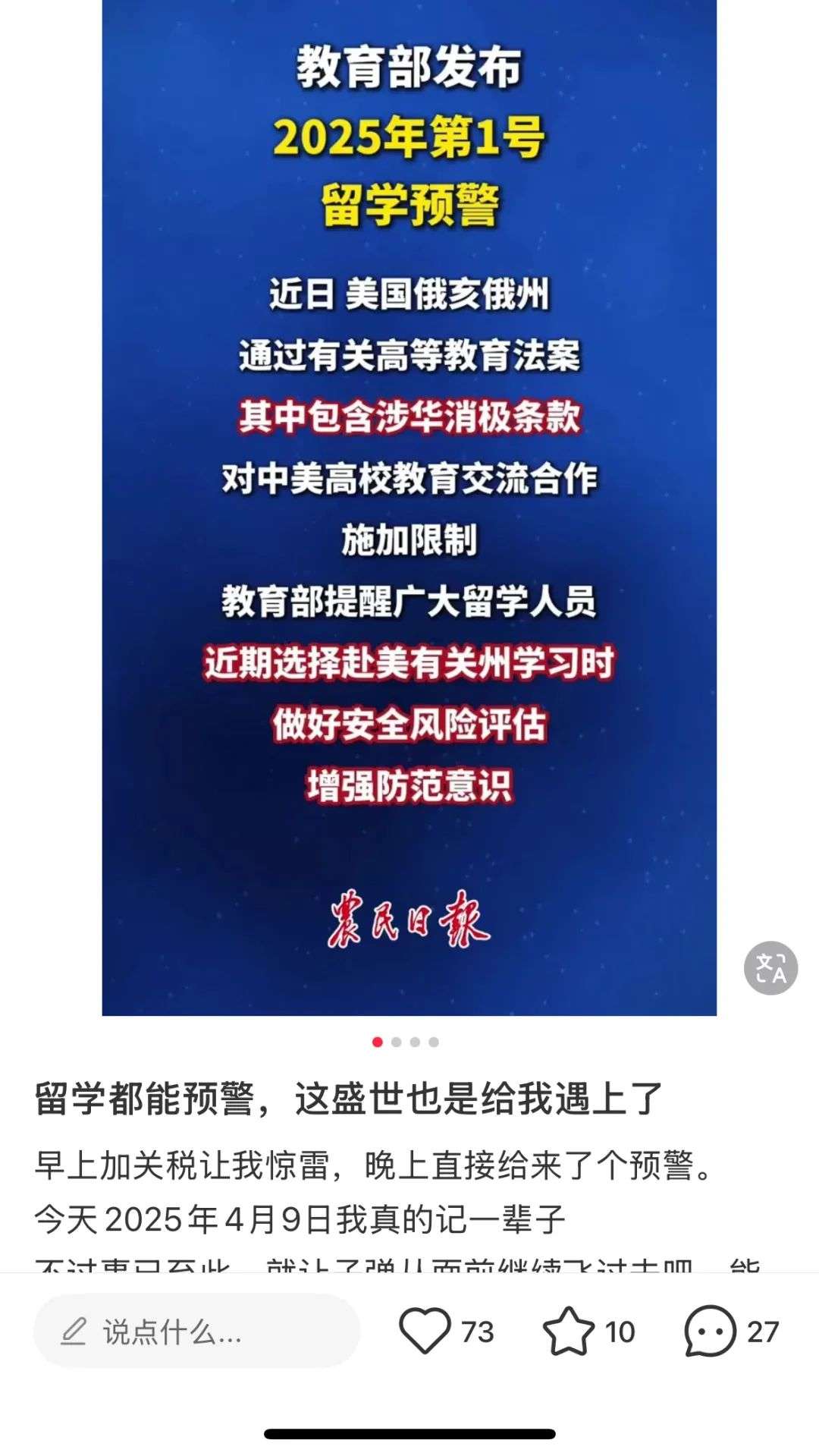The image size is (819, 1456).
Task: Tap the translate icon on the image
Action: [x=770, y=968]
